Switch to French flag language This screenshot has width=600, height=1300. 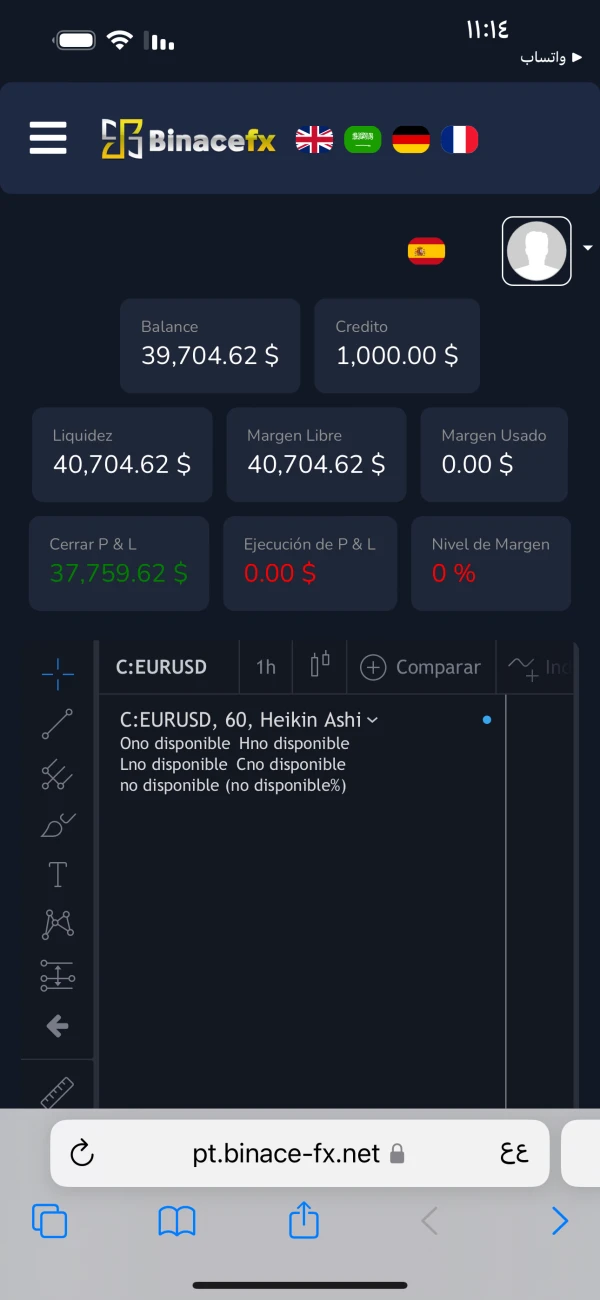tap(459, 140)
